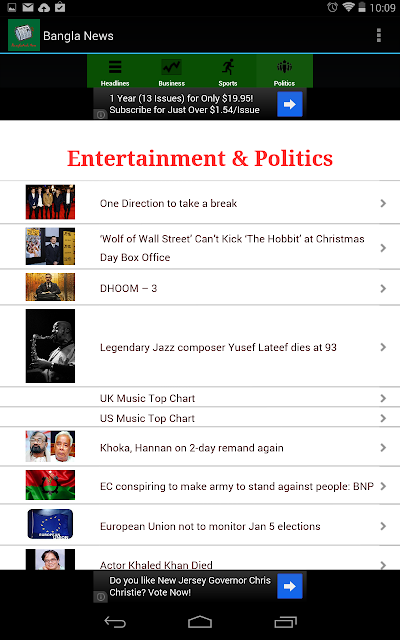The width and height of the screenshot is (400, 640).
Task: View the UK Music Top Chart
Action: [200, 397]
